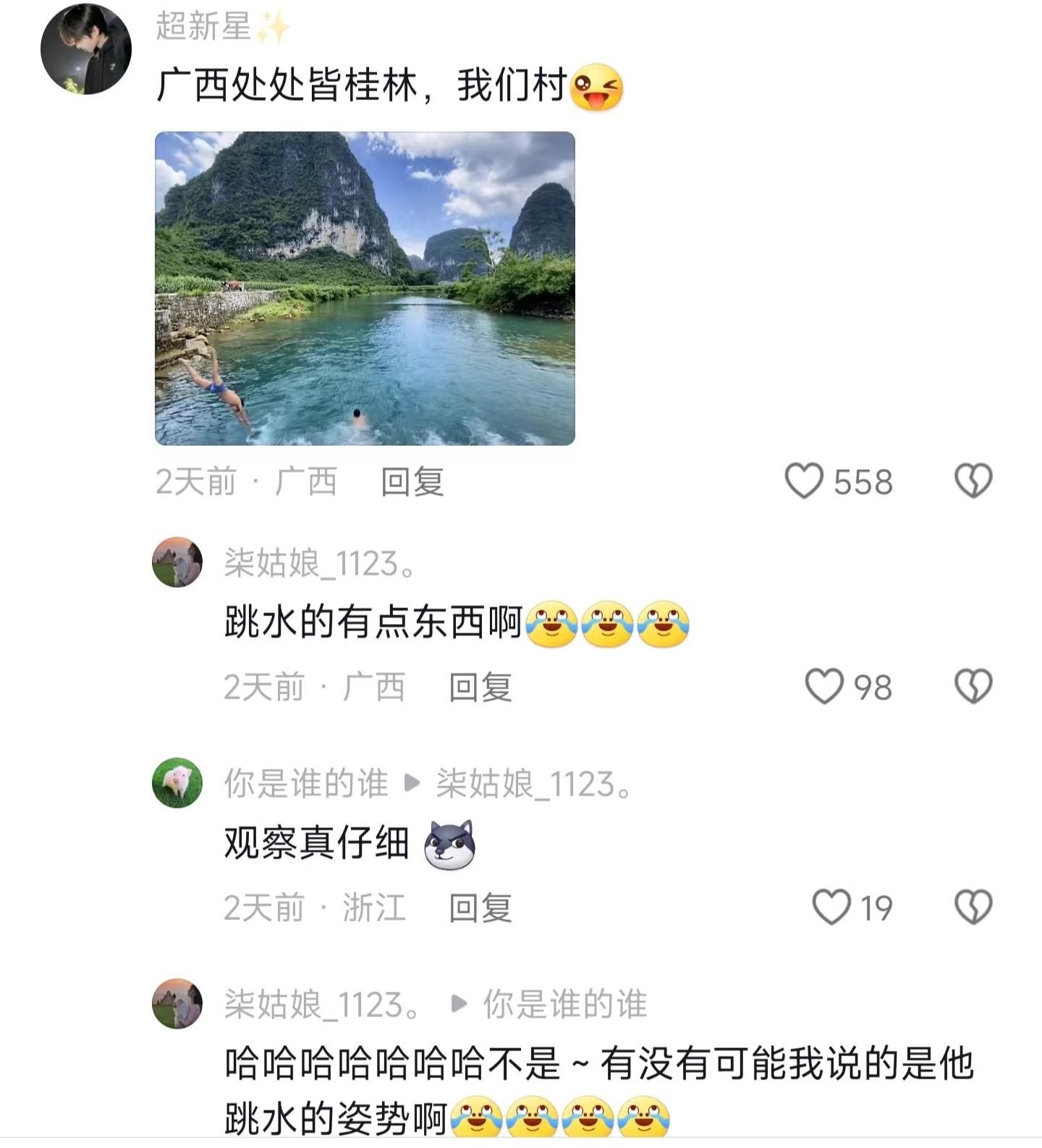Screen dimensions: 1042x1148
Task: Dislike 超新星's comment
Action: click(x=973, y=481)
